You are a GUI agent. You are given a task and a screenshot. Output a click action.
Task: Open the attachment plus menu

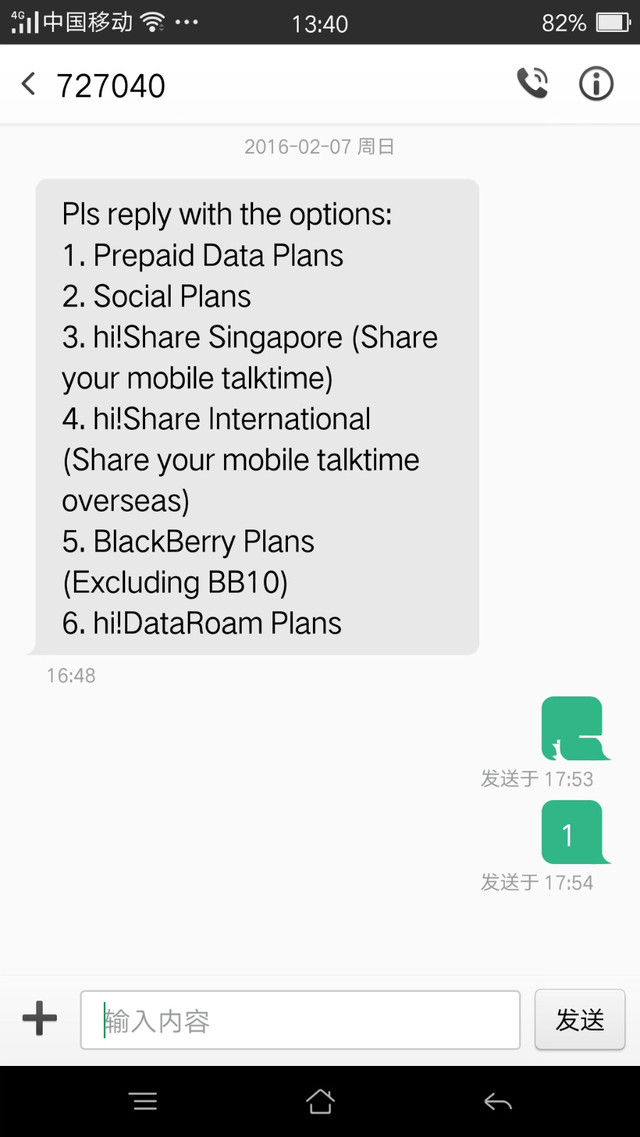point(40,1020)
